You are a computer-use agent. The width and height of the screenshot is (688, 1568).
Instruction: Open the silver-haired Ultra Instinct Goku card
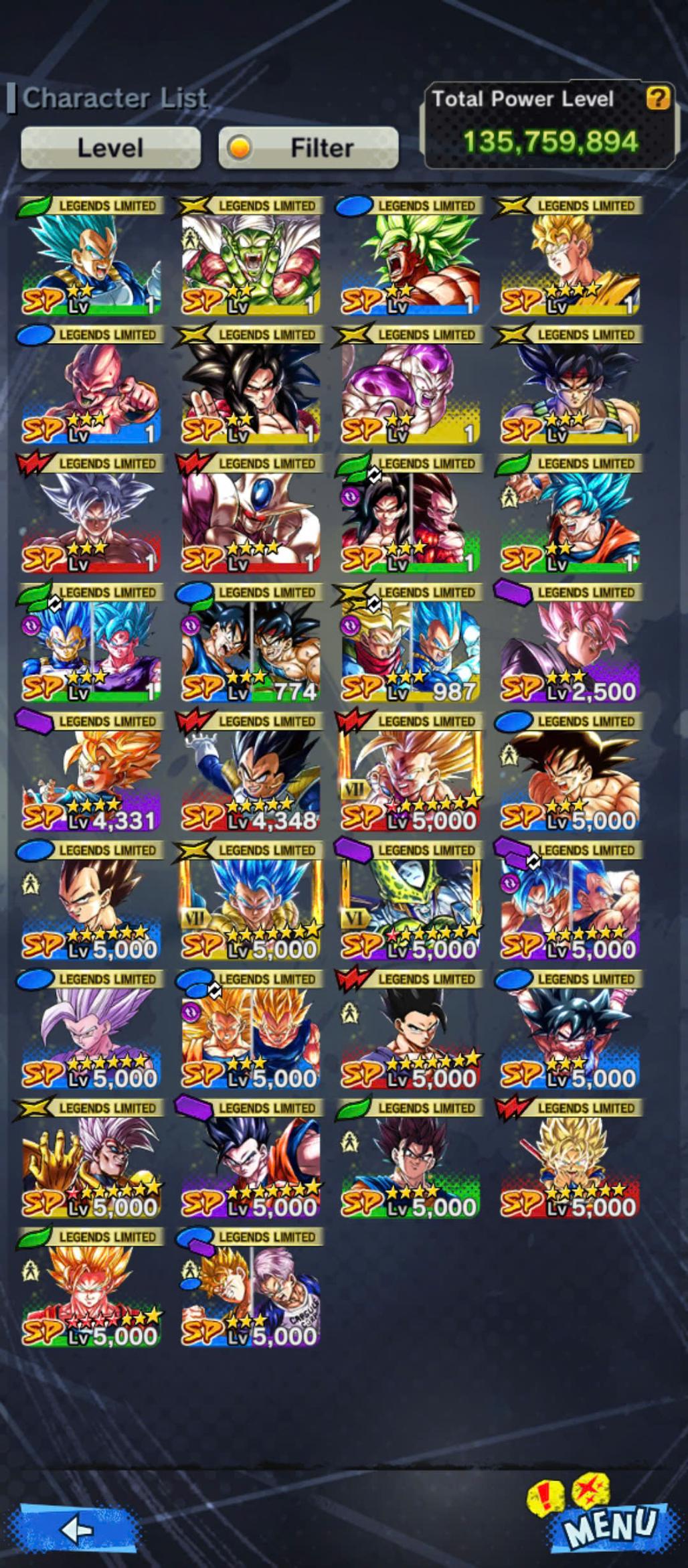[91, 517]
